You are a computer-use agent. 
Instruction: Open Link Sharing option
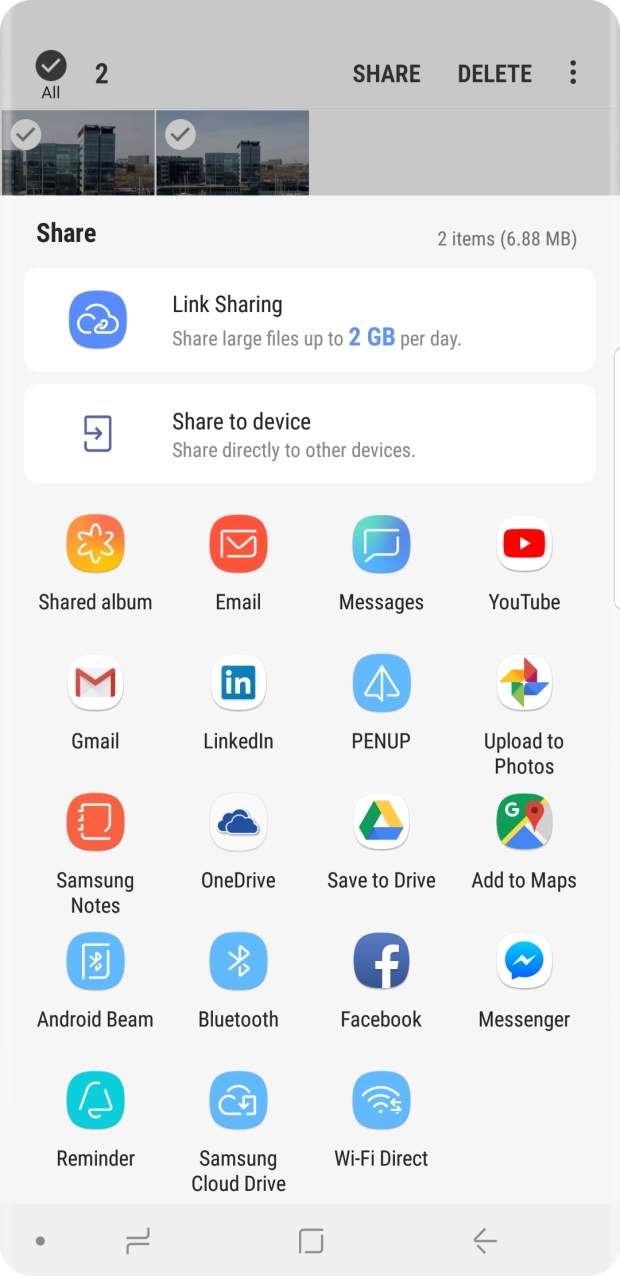click(309, 320)
